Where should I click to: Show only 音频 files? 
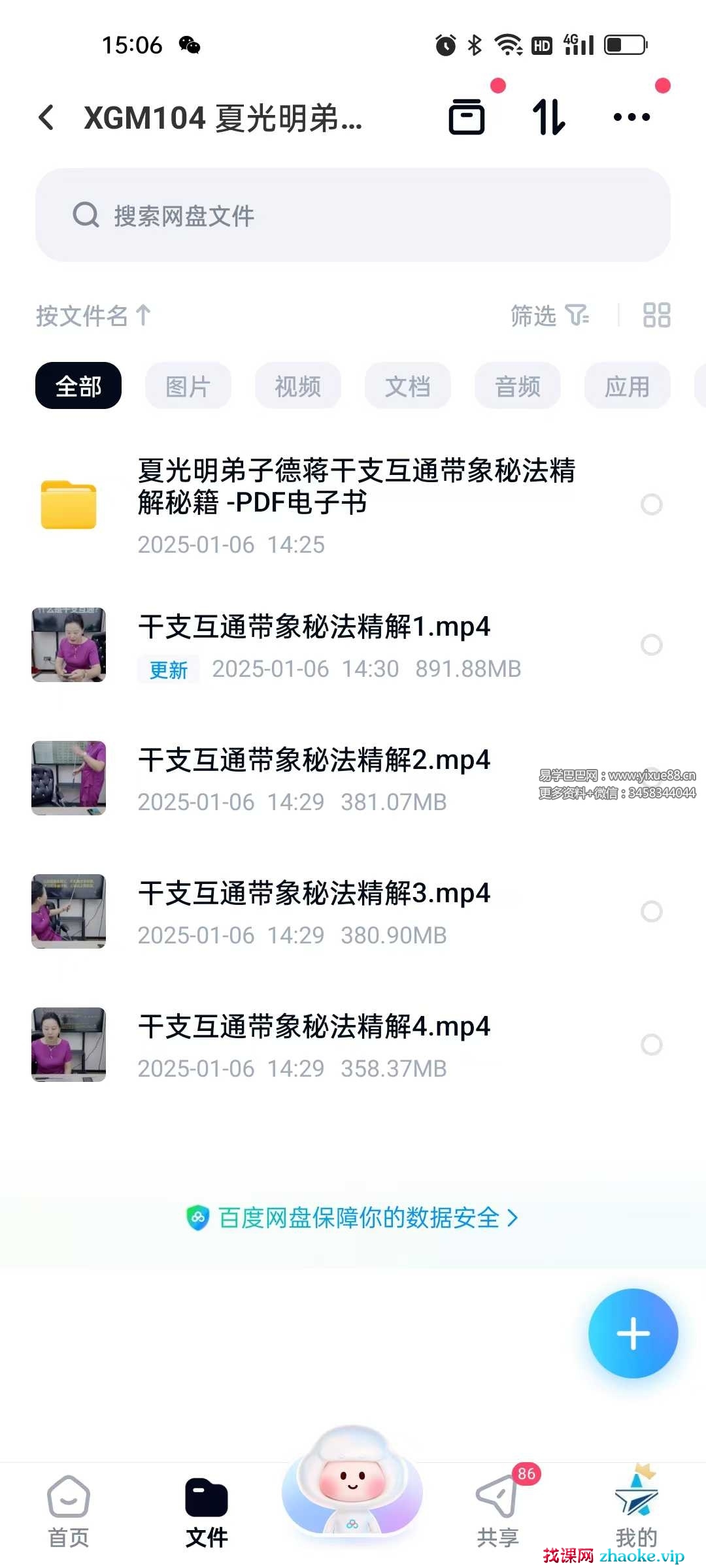click(x=518, y=386)
